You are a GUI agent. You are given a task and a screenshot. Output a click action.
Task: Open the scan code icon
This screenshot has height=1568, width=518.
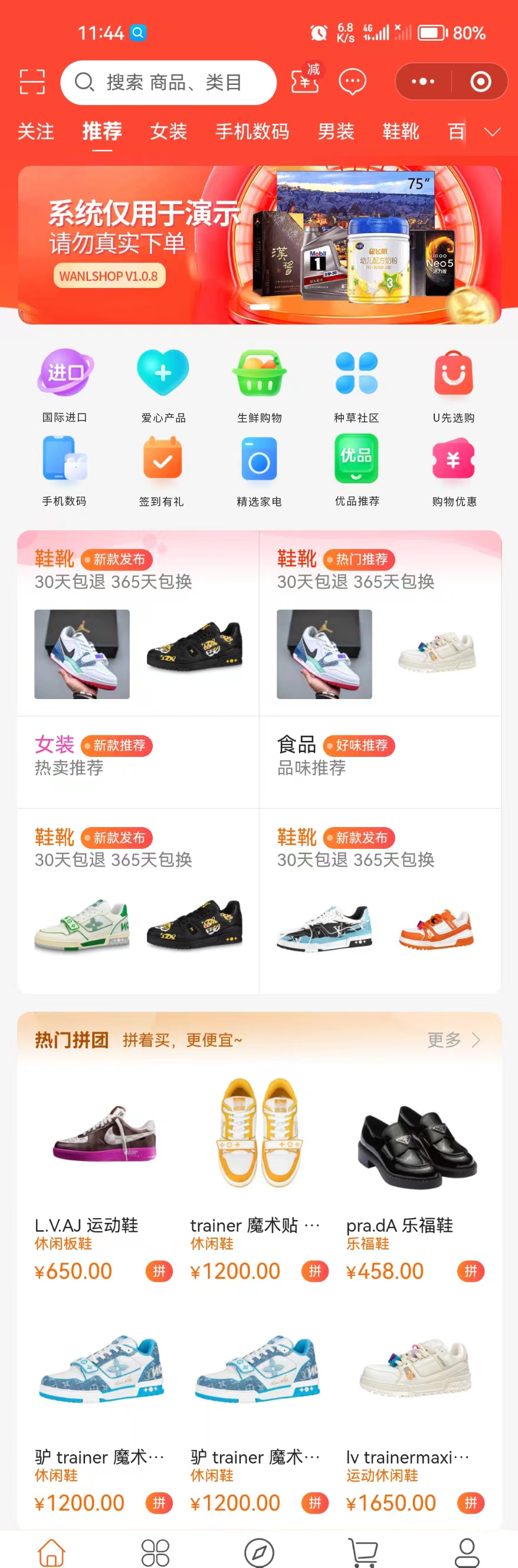32,81
